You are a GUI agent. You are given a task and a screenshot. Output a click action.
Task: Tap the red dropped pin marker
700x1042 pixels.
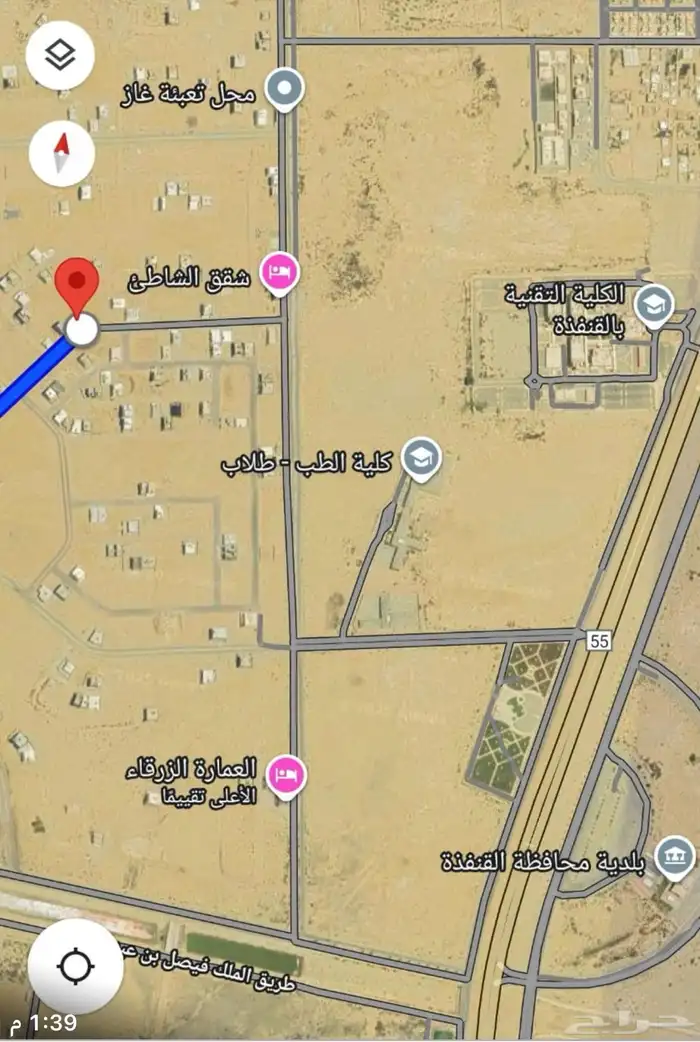78,284
